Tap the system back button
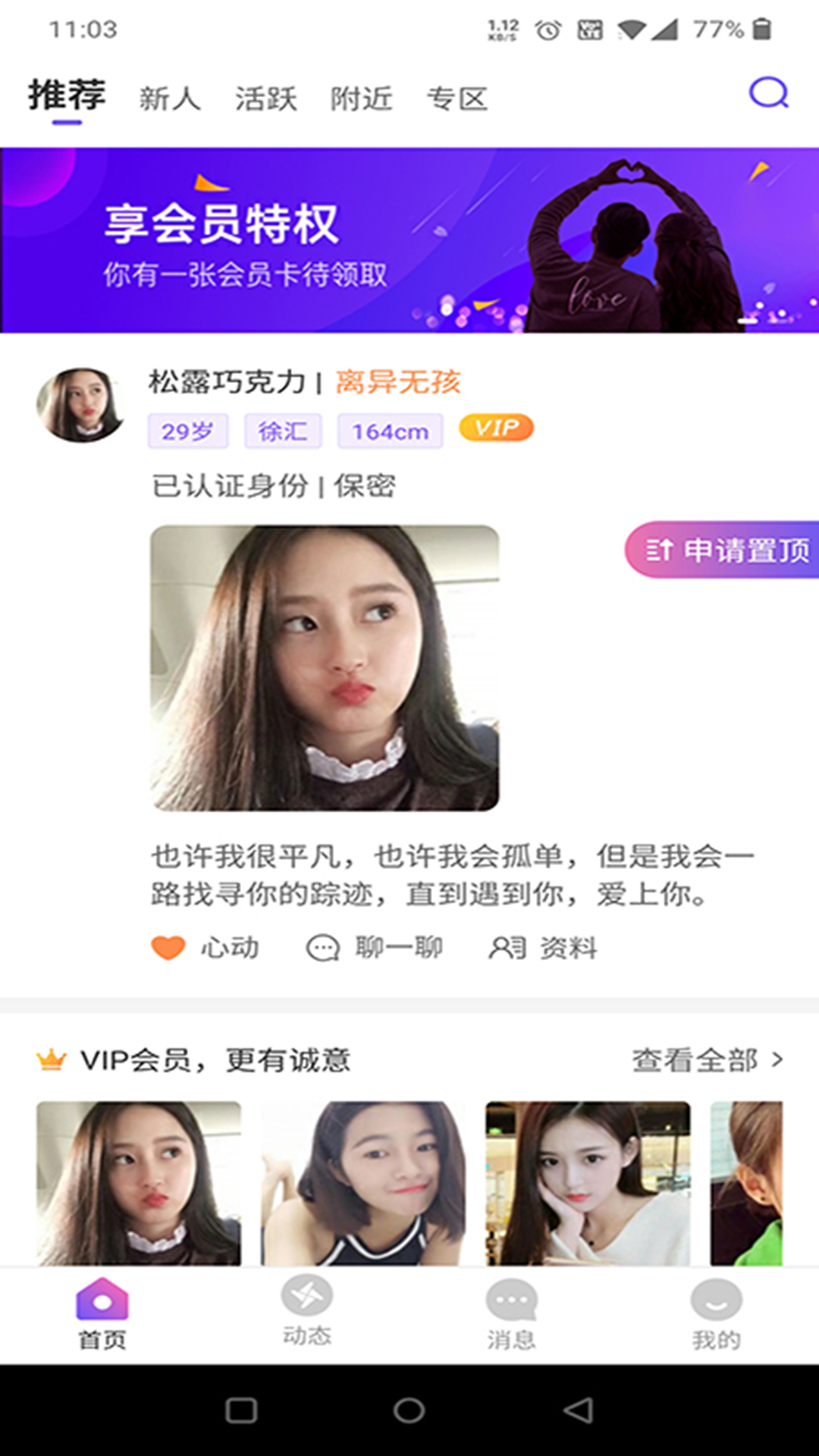This screenshot has width=819, height=1456. click(578, 1410)
